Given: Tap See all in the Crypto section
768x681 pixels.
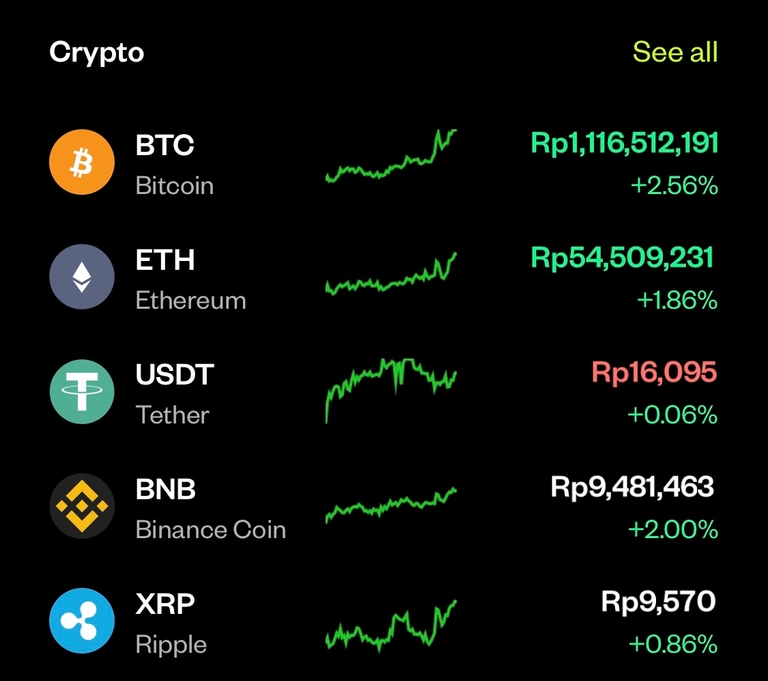Looking at the screenshot, I should tap(675, 52).
